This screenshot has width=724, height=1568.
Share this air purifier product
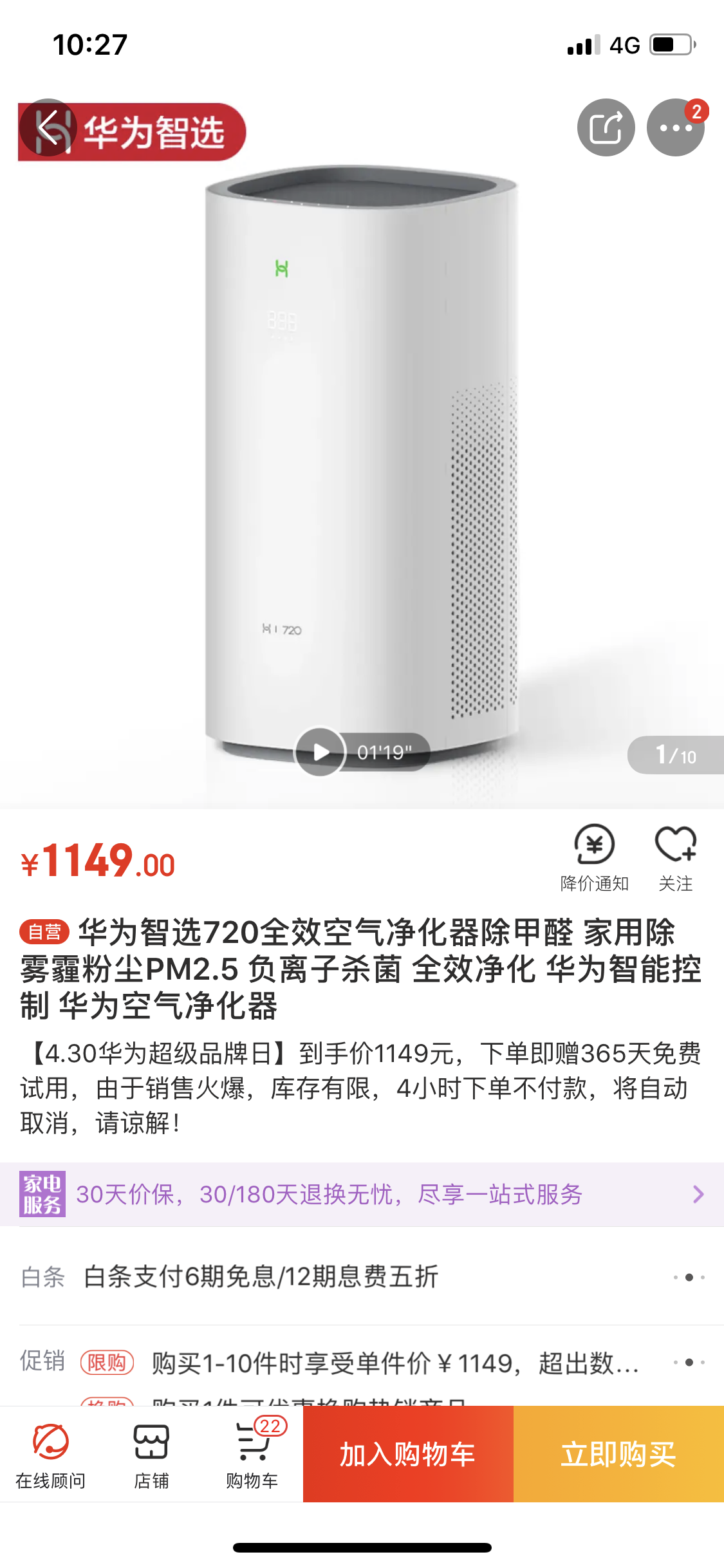point(606,127)
